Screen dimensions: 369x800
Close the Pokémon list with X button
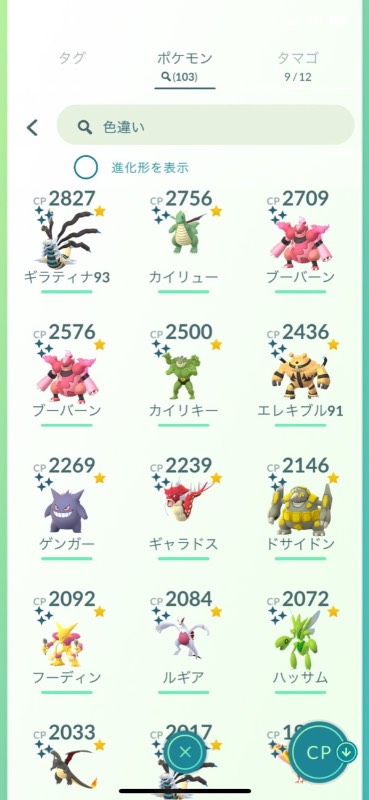[x=185, y=752]
